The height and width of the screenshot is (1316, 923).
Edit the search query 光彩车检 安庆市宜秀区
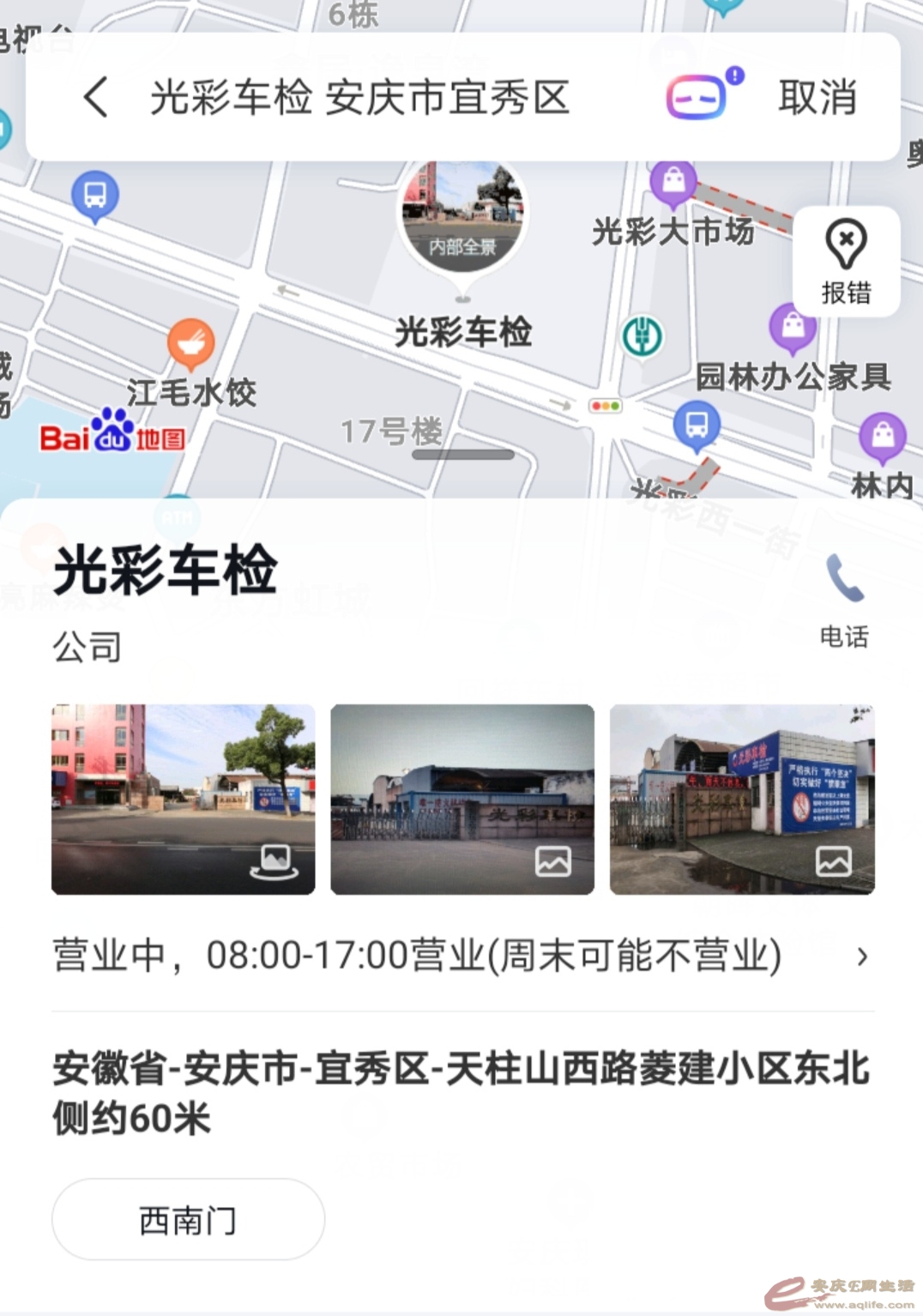(360, 97)
